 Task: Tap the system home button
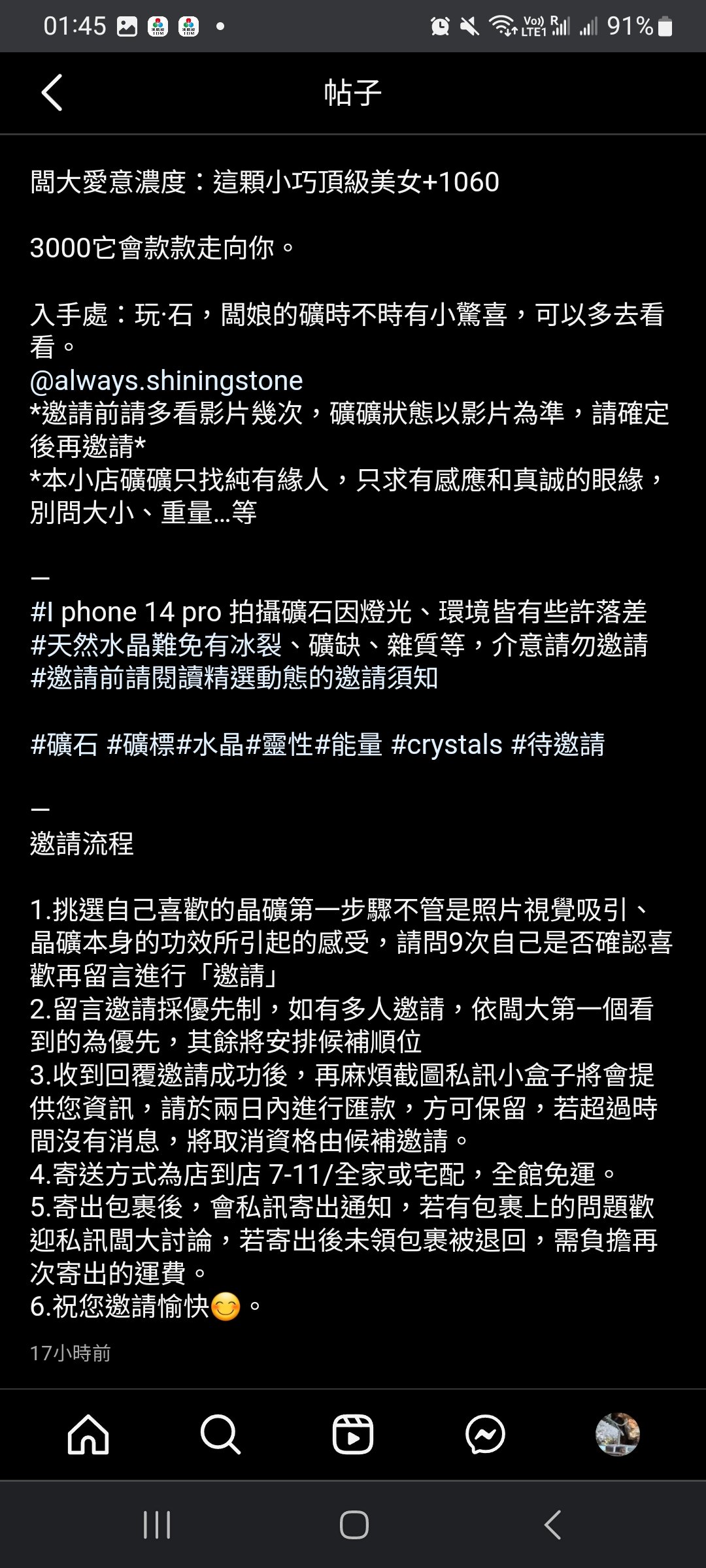(x=354, y=1526)
